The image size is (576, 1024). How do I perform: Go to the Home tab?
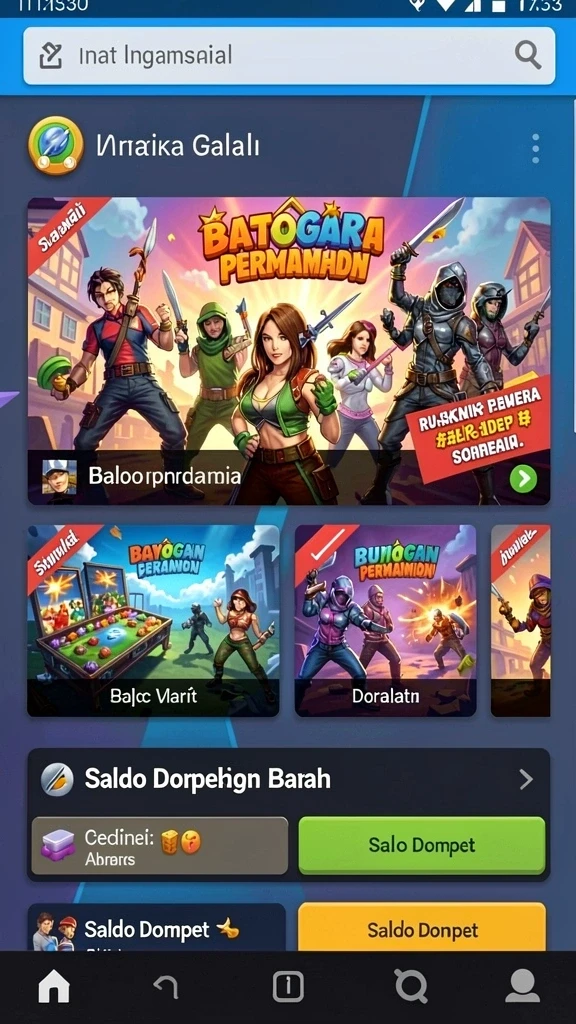pos(54,985)
